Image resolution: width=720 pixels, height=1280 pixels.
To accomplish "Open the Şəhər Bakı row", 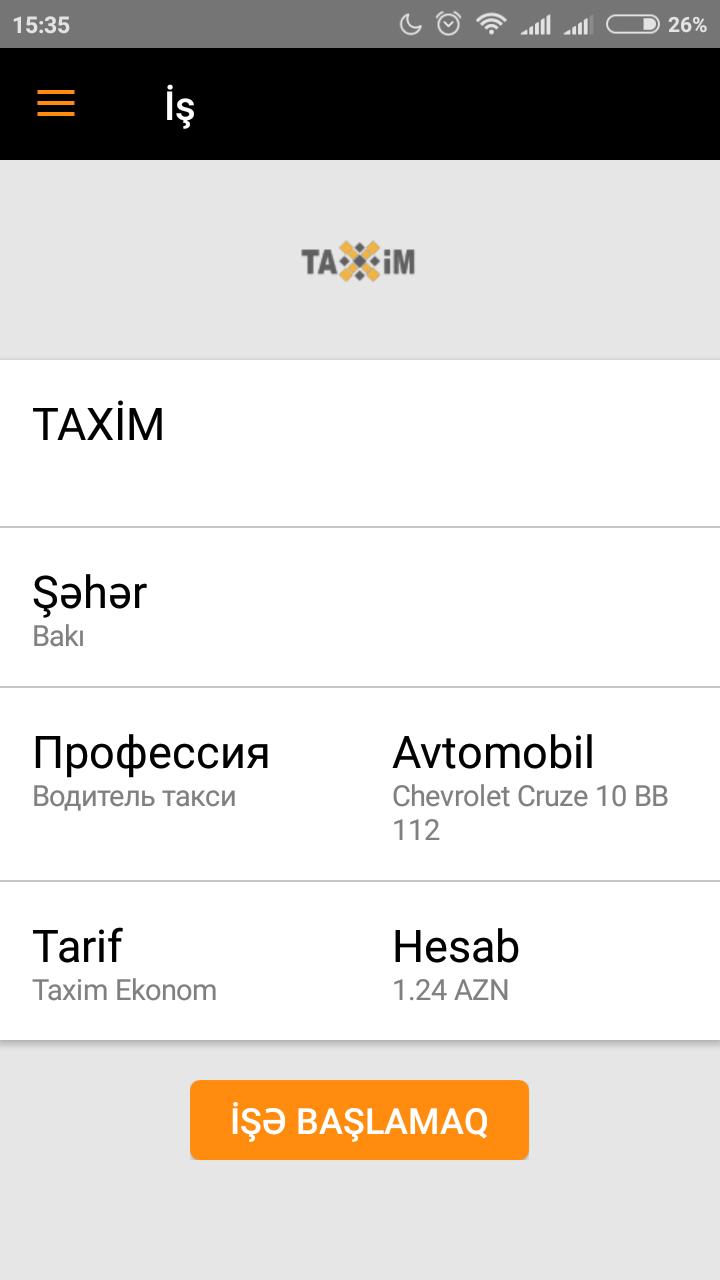I will click(360, 607).
